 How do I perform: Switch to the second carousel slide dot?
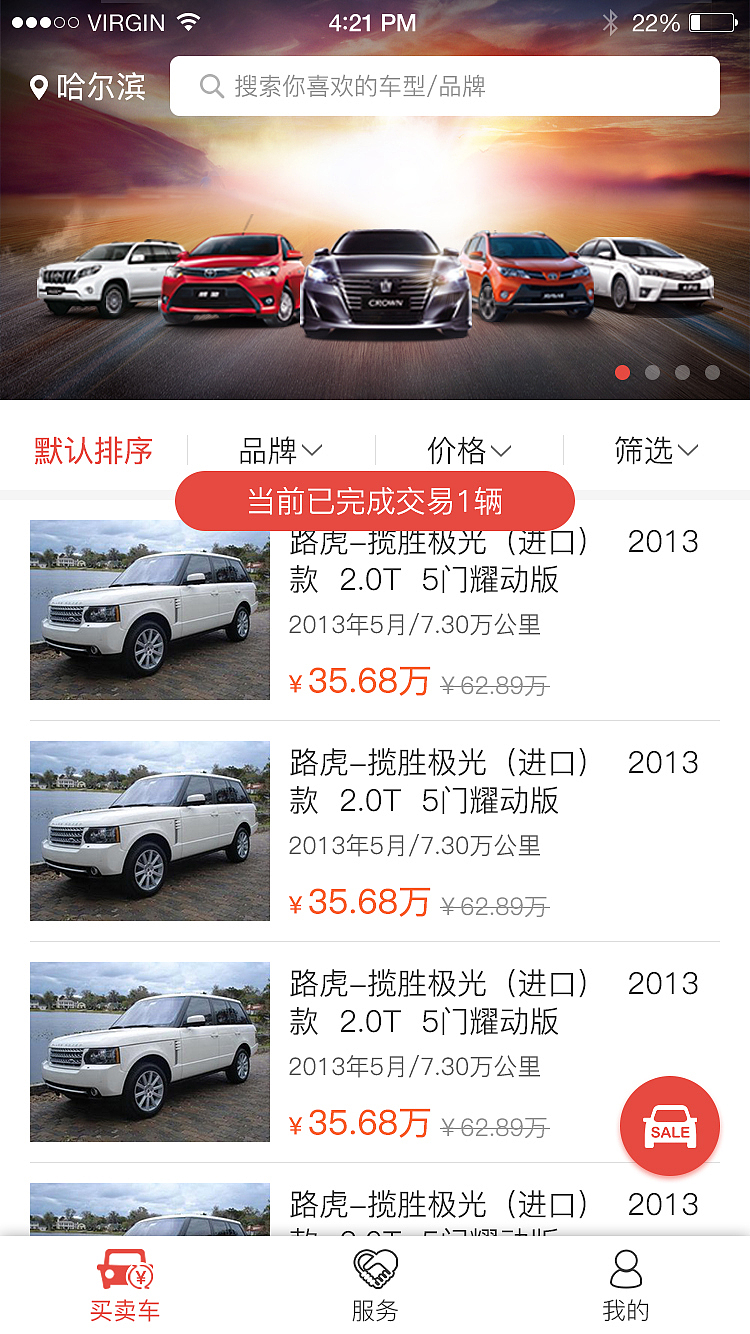point(653,372)
